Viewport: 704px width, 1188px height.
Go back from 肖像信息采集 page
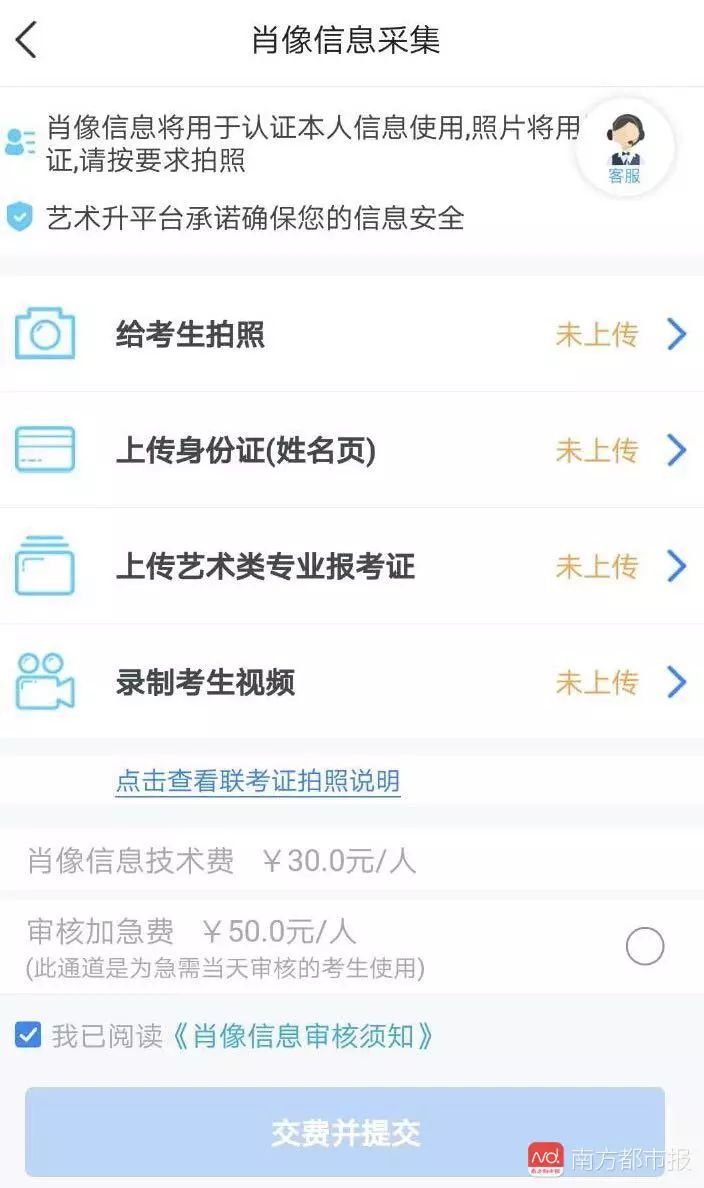pos(27,40)
